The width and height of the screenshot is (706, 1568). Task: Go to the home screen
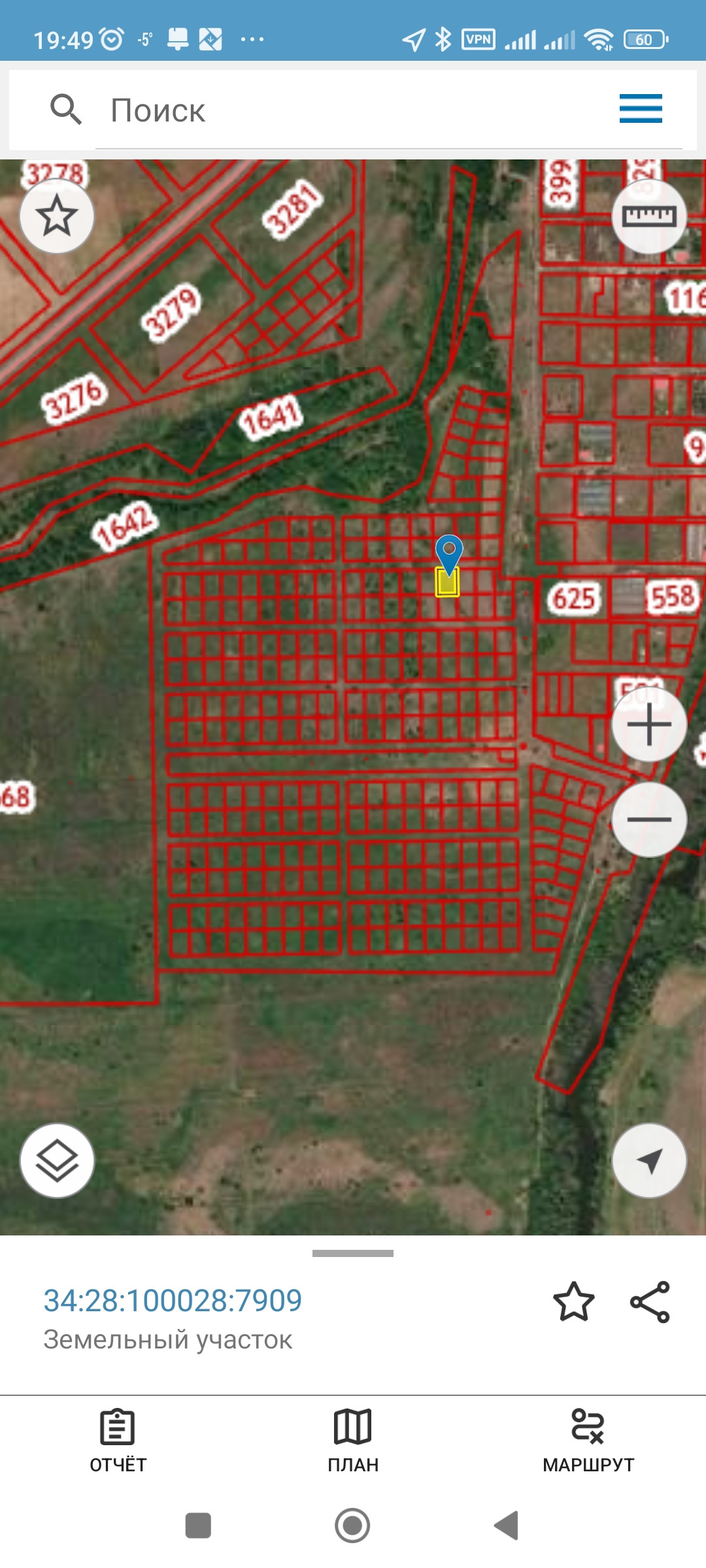click(x=352, y=1526)
